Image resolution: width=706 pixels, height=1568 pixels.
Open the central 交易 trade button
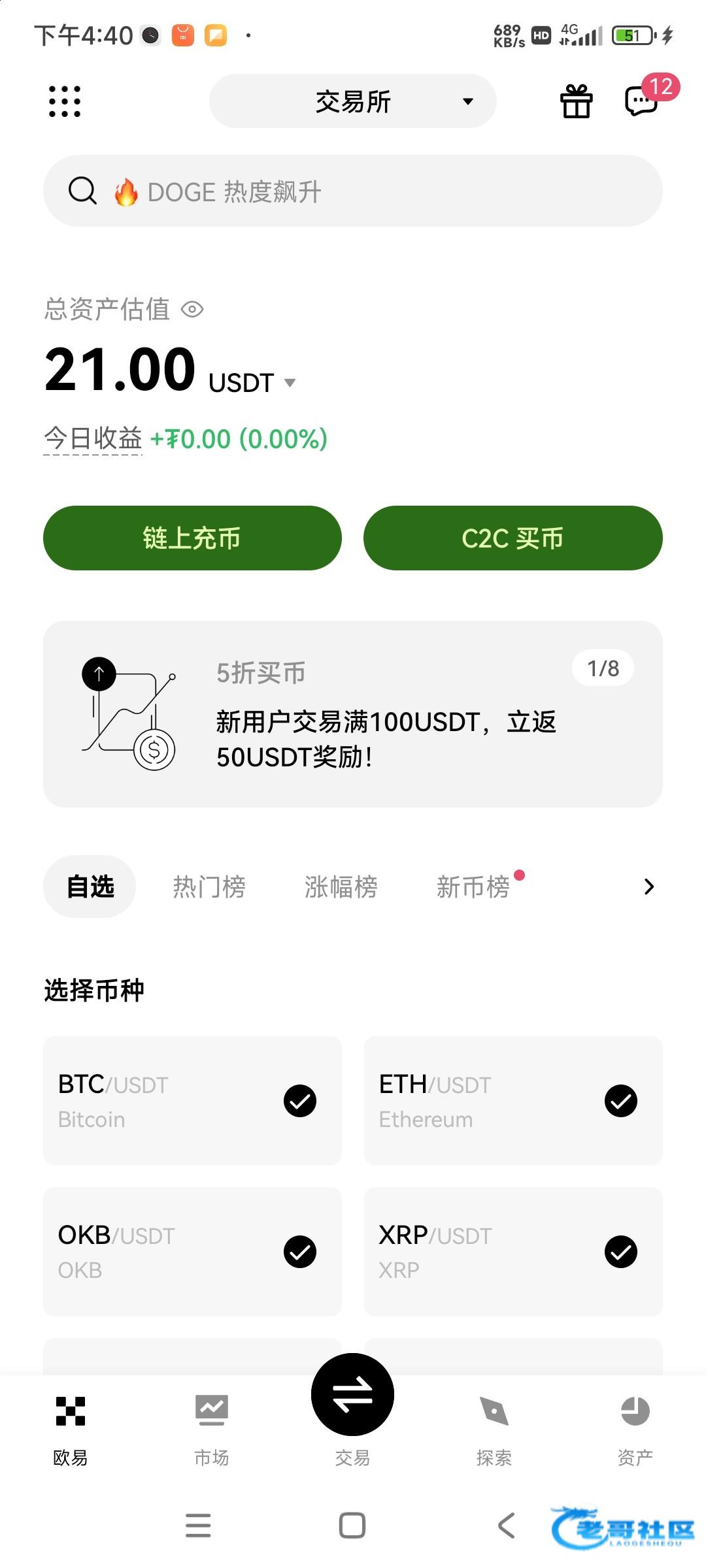353,1394
